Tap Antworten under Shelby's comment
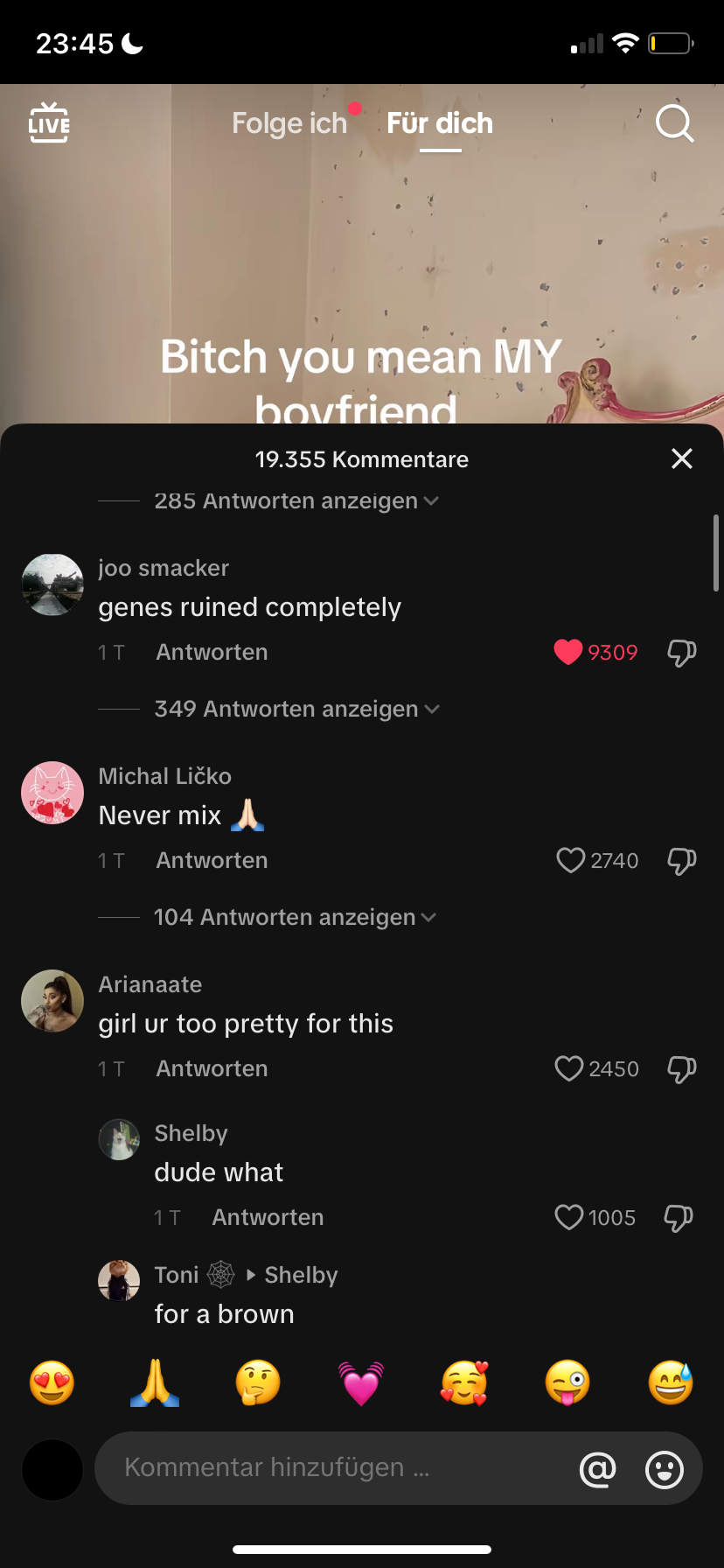The image size is (724, 1568). coord(268,1217)
